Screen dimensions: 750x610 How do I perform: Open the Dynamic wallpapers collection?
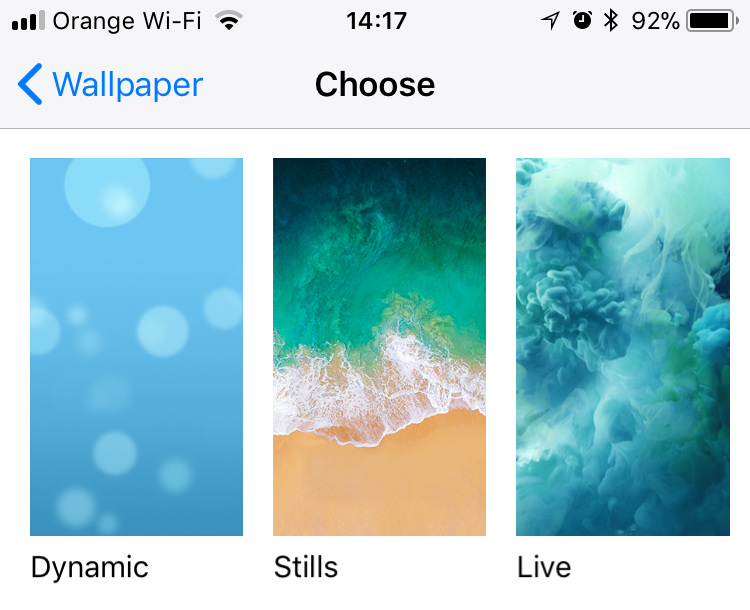[136, 347]
